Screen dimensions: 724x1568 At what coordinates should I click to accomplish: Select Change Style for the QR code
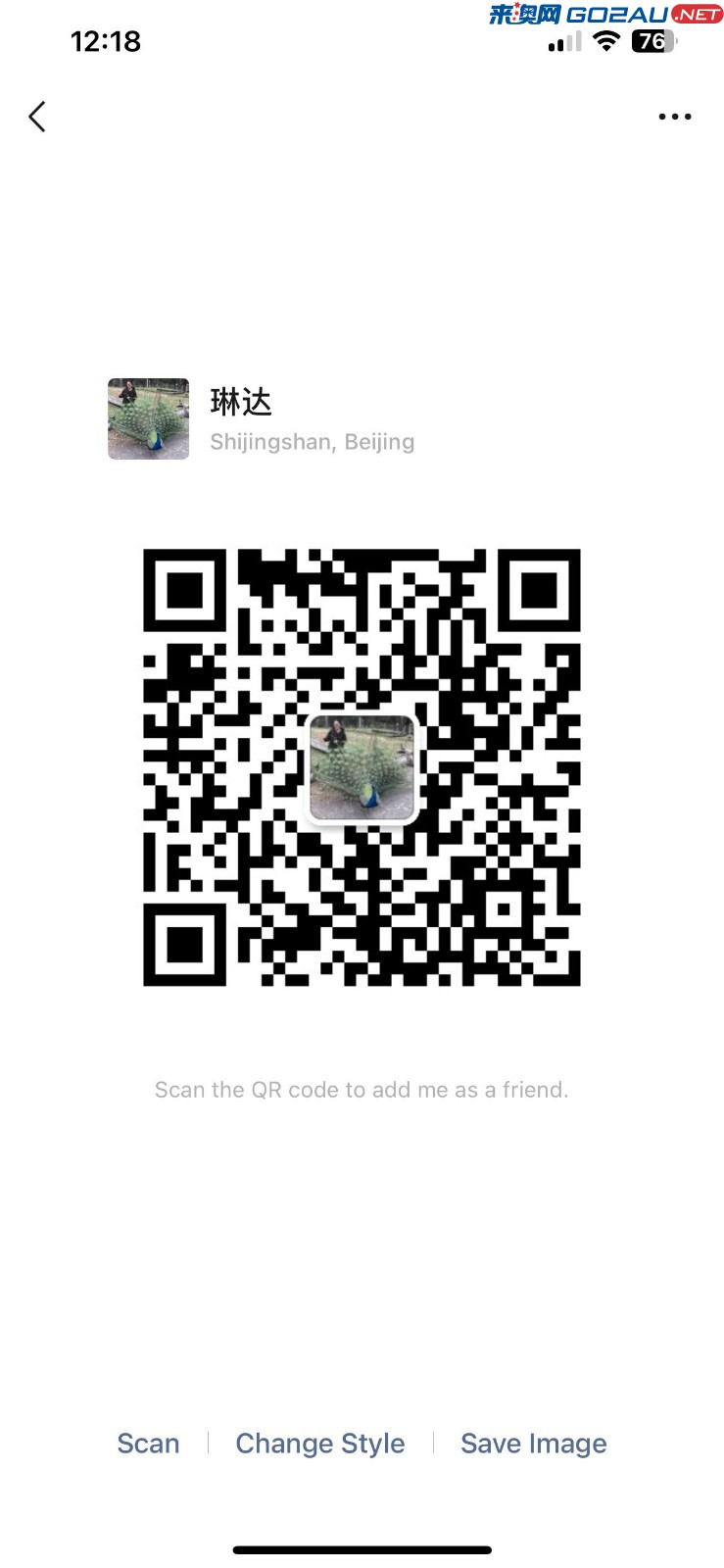point(320,1444)
